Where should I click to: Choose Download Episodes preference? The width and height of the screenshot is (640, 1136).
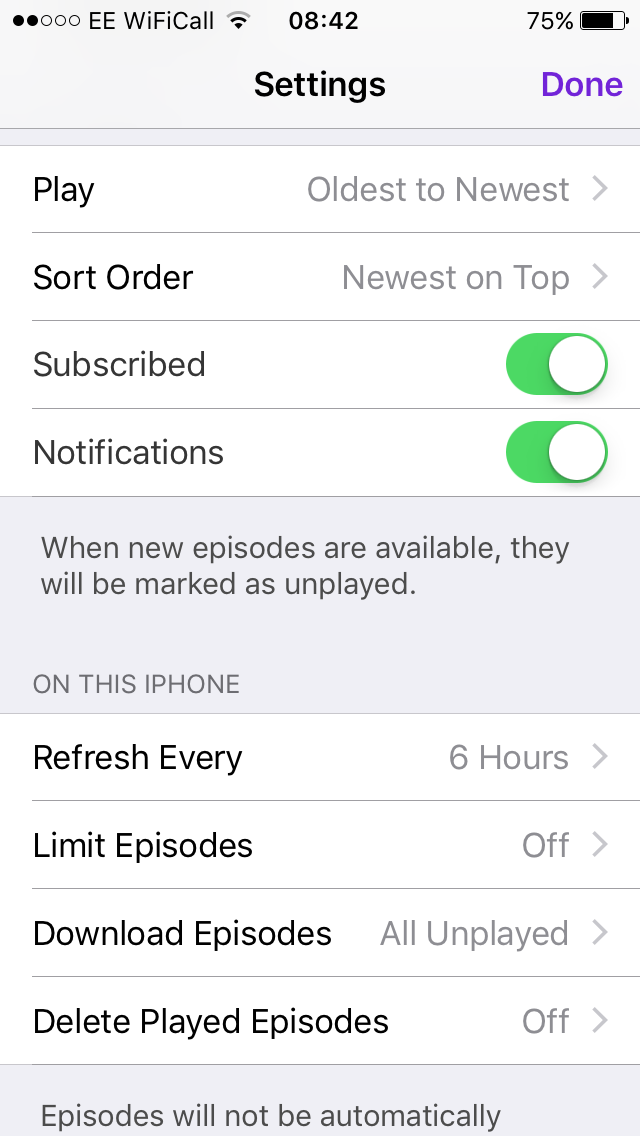click(320, 933)
